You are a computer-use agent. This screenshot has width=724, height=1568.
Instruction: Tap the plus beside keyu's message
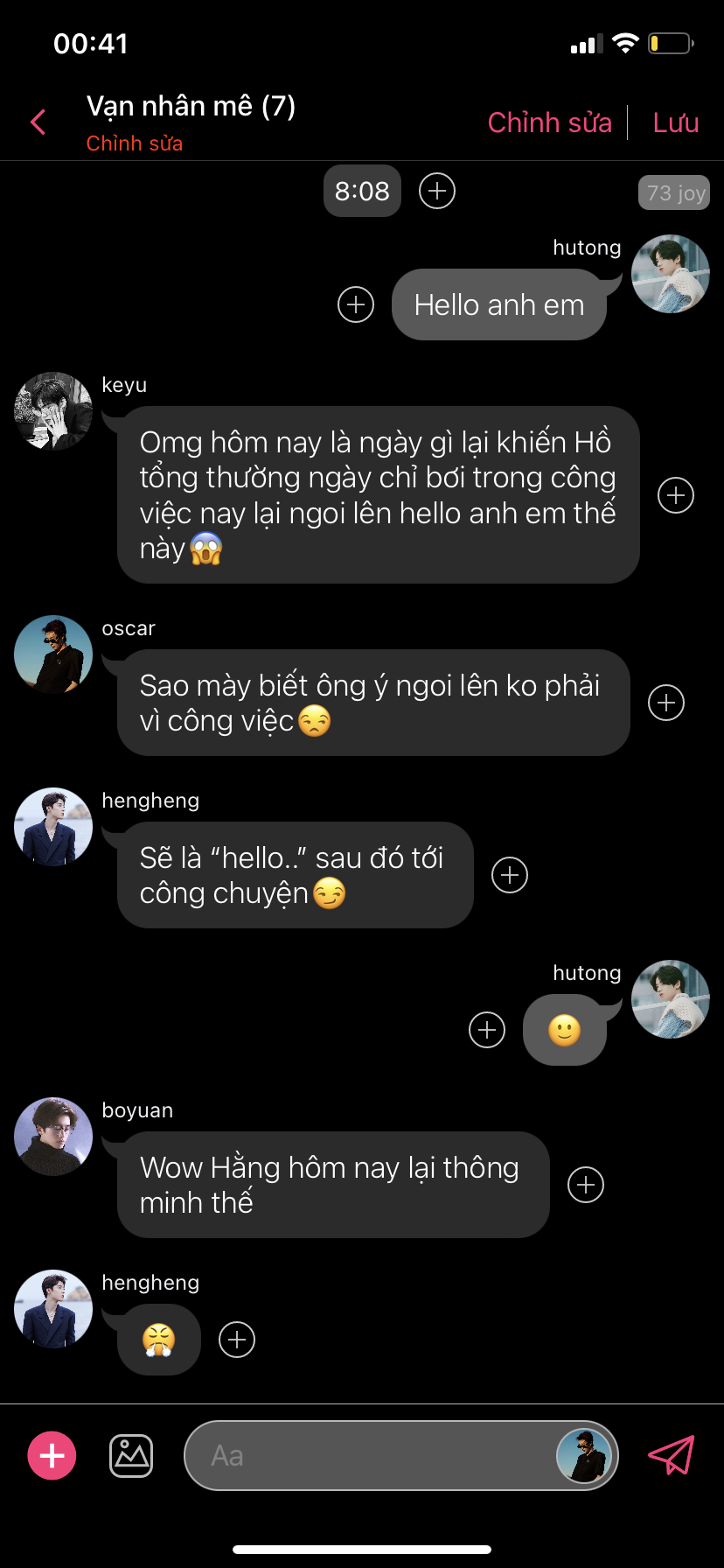coord(675,495)
